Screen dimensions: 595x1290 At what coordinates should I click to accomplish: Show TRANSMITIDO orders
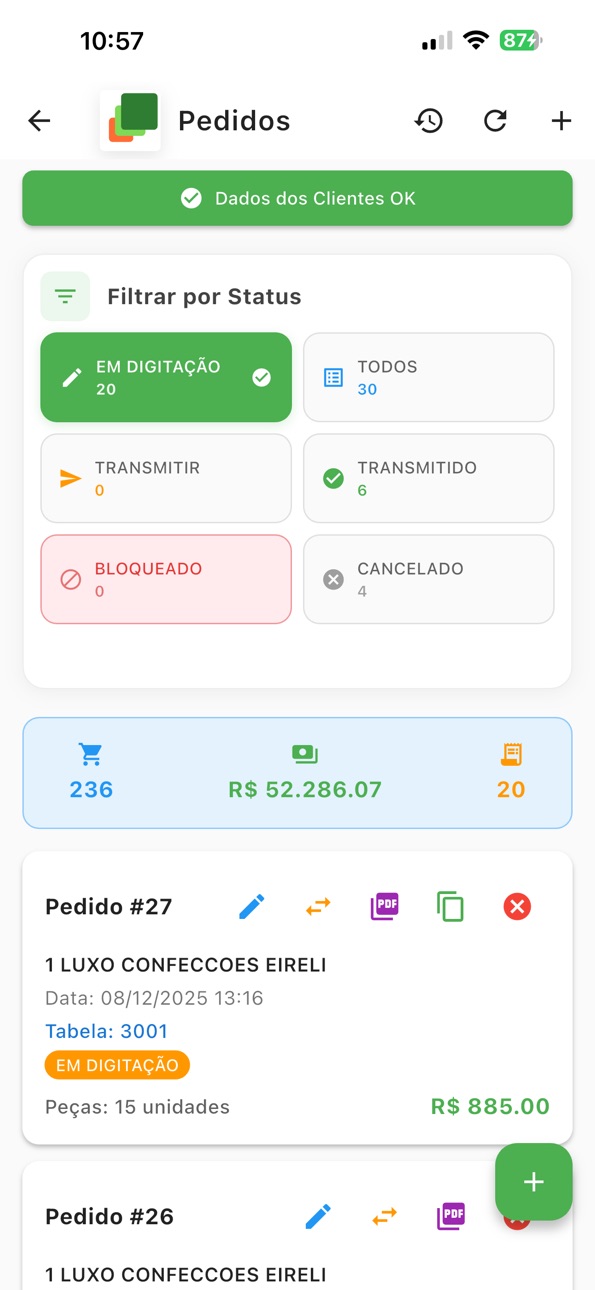[428, 478]
